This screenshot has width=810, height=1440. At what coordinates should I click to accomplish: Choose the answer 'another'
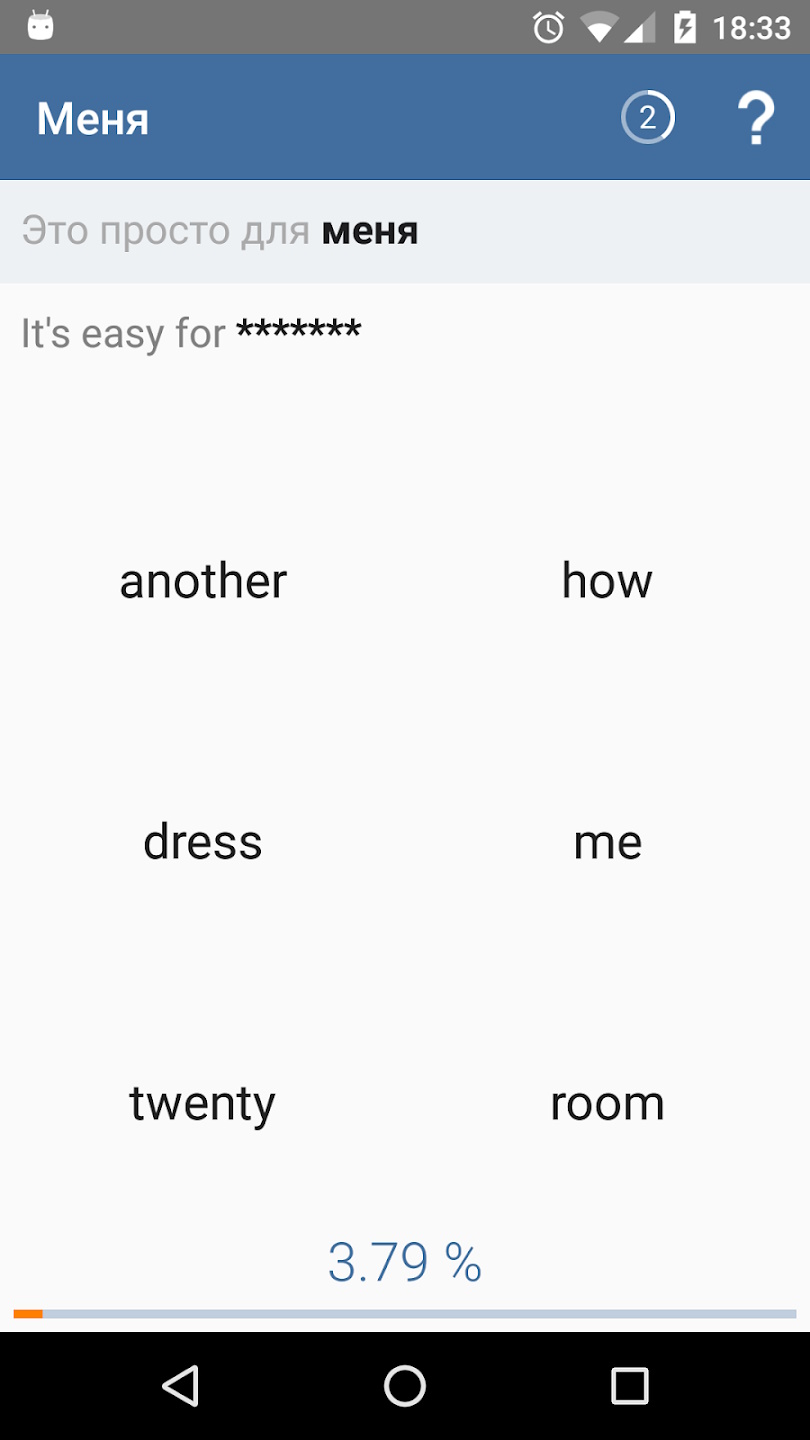tap(203, 581)
